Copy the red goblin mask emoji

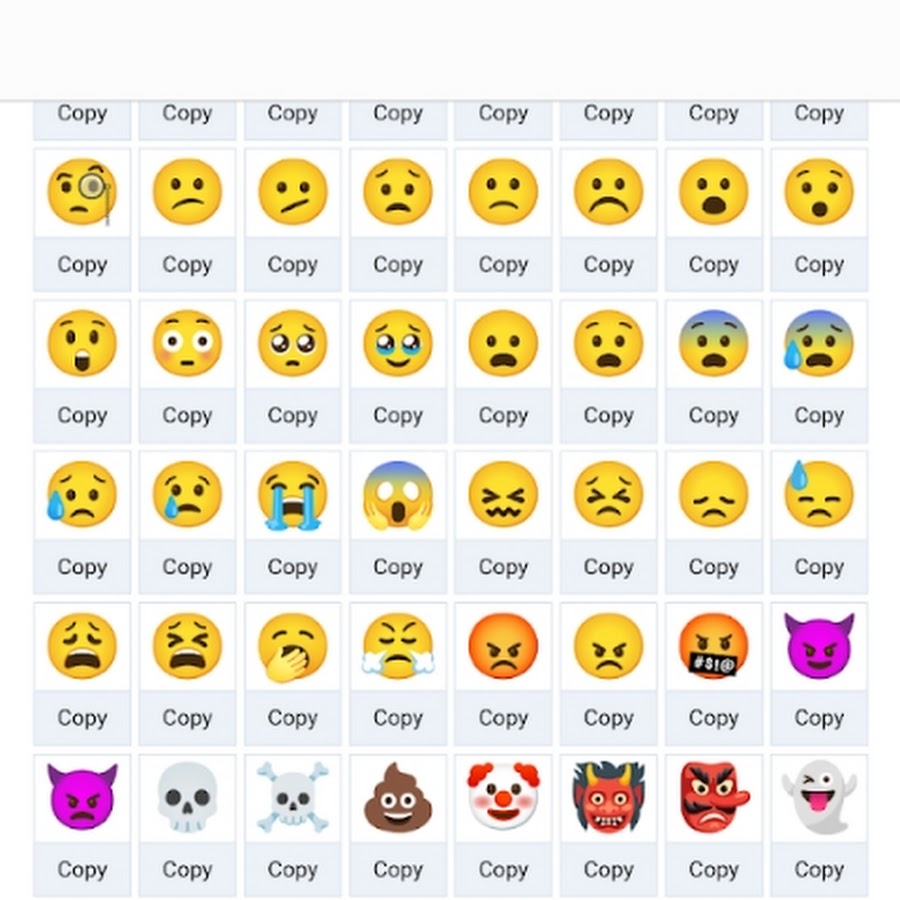pos(713,869)
